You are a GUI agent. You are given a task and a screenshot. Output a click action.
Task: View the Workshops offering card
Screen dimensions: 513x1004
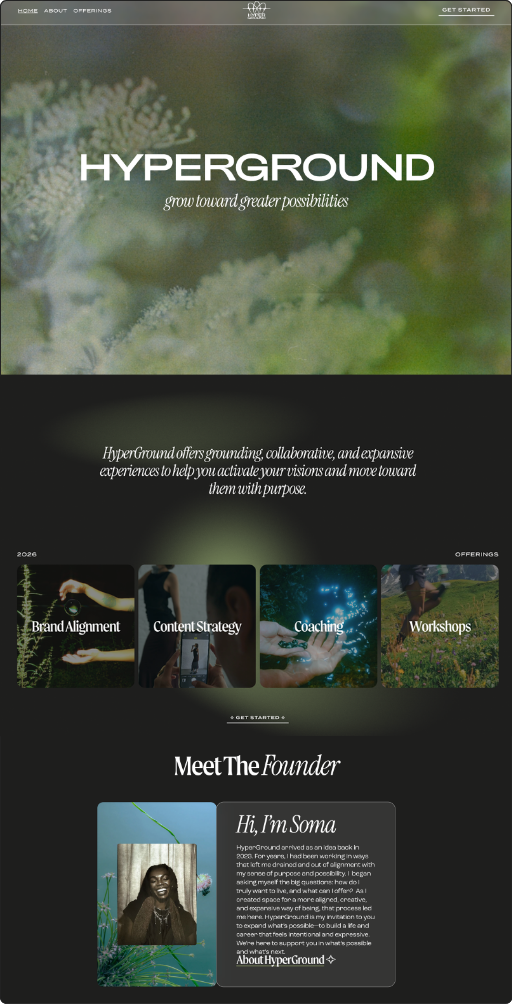coord(440,626)
